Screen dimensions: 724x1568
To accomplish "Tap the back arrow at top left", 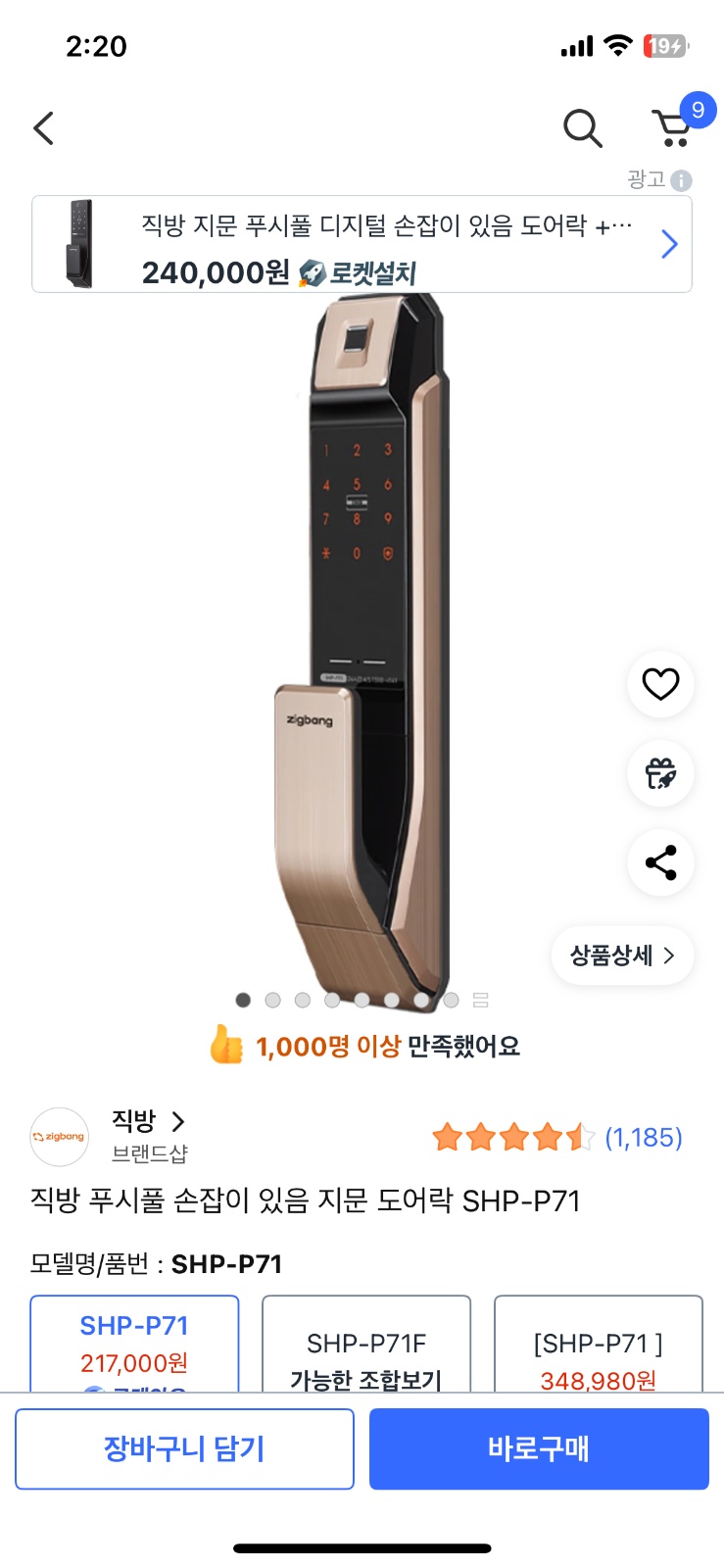I will pos(42,127).
